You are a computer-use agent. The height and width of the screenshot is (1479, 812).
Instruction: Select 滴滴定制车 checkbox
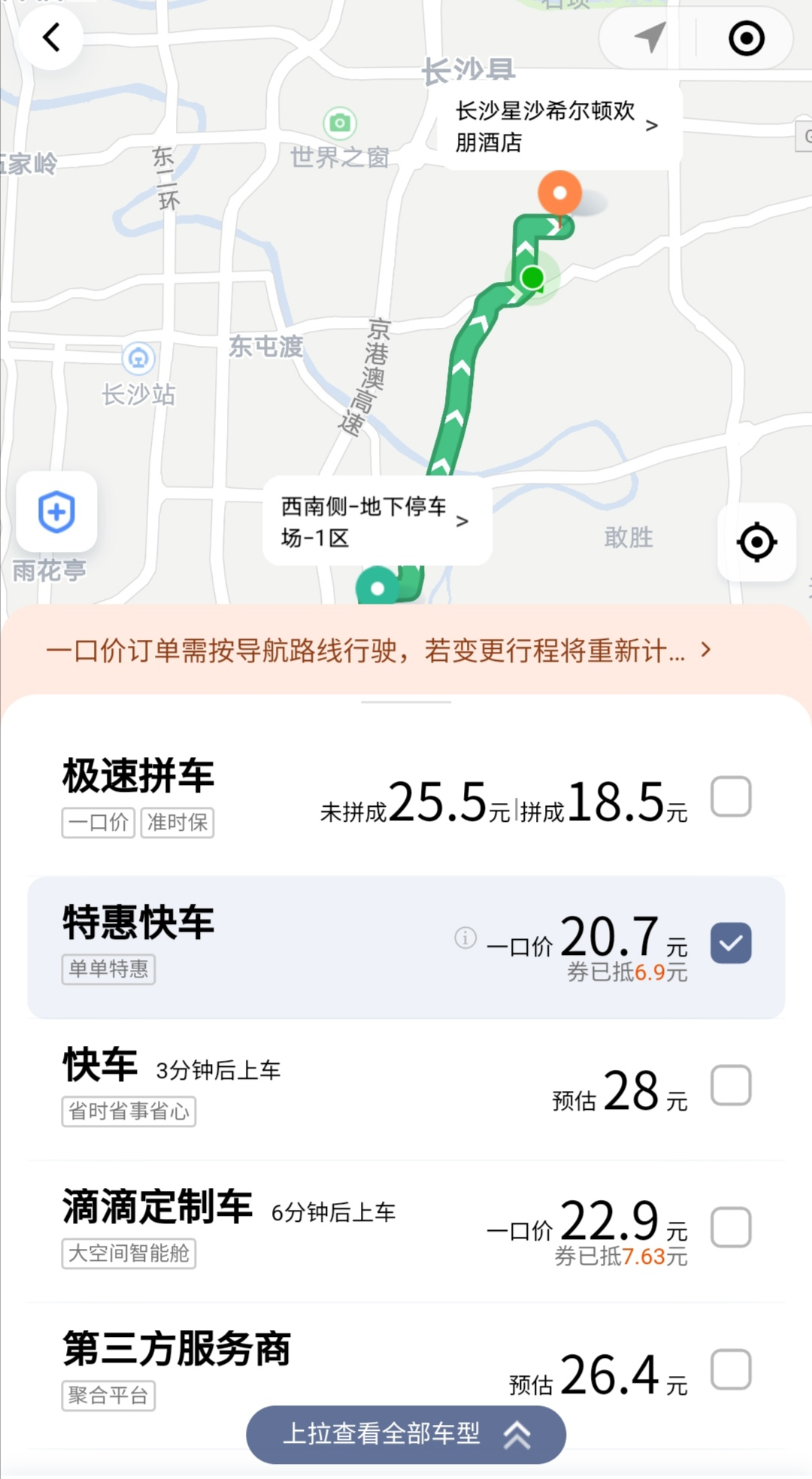pyautogui.click(x=731, y=1227)
